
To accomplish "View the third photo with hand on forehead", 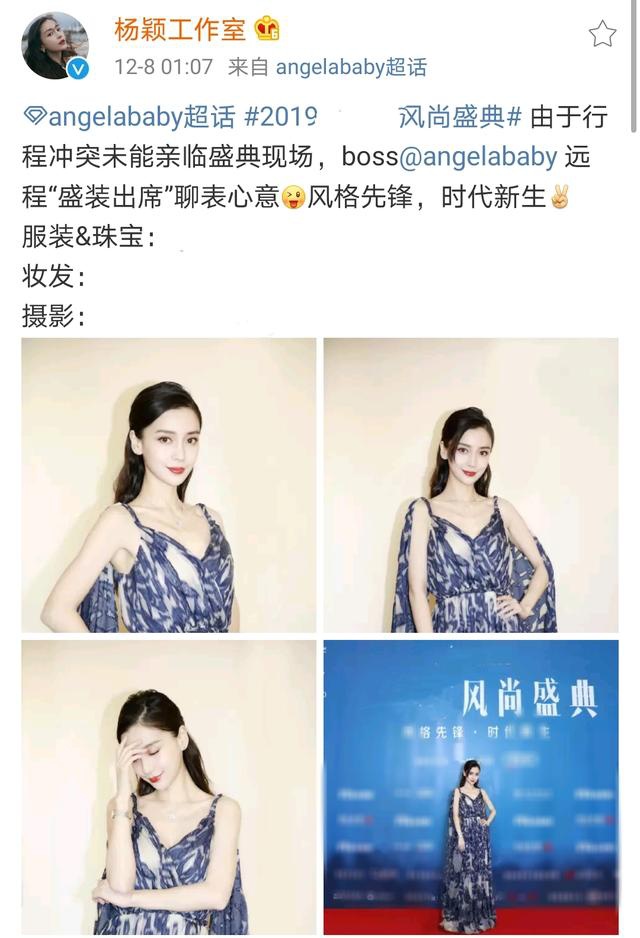I will tap(169, 787).
